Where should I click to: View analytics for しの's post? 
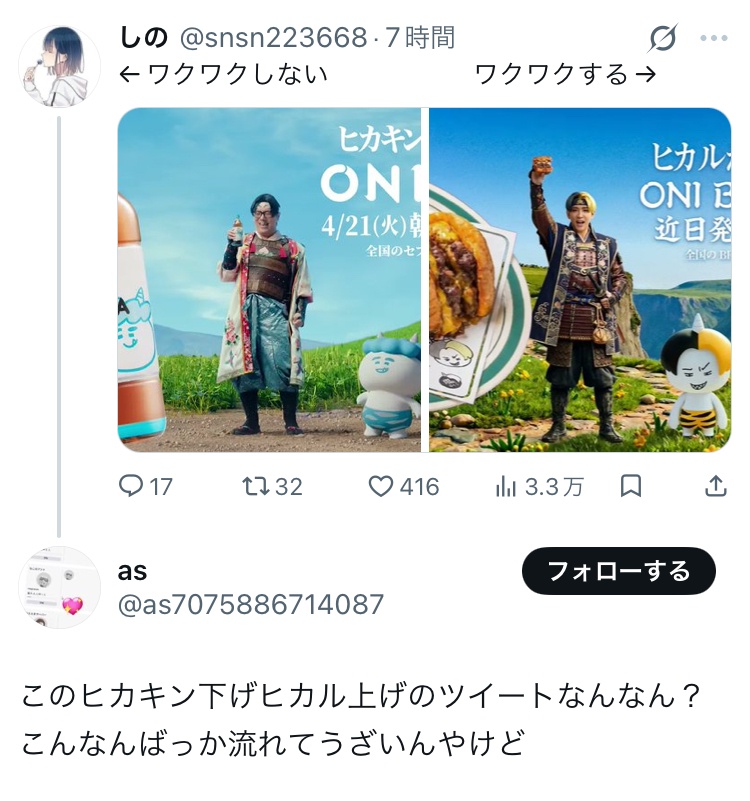pos(539,486)
